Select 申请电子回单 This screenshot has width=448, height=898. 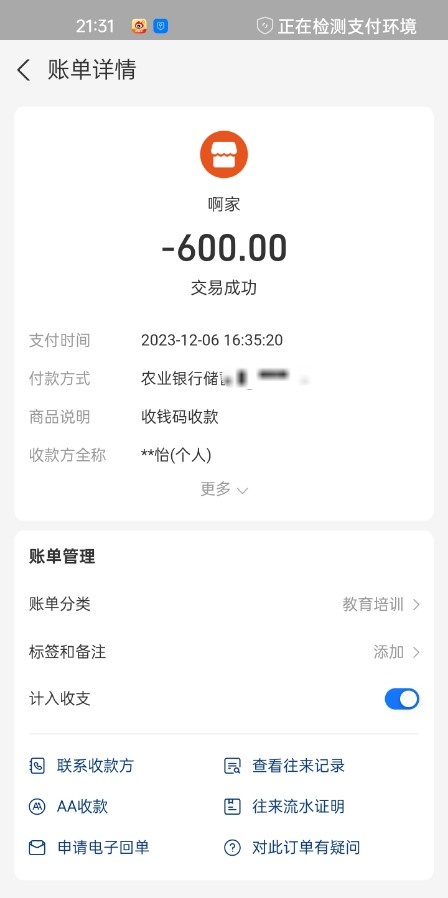click(x=89, y=847)
